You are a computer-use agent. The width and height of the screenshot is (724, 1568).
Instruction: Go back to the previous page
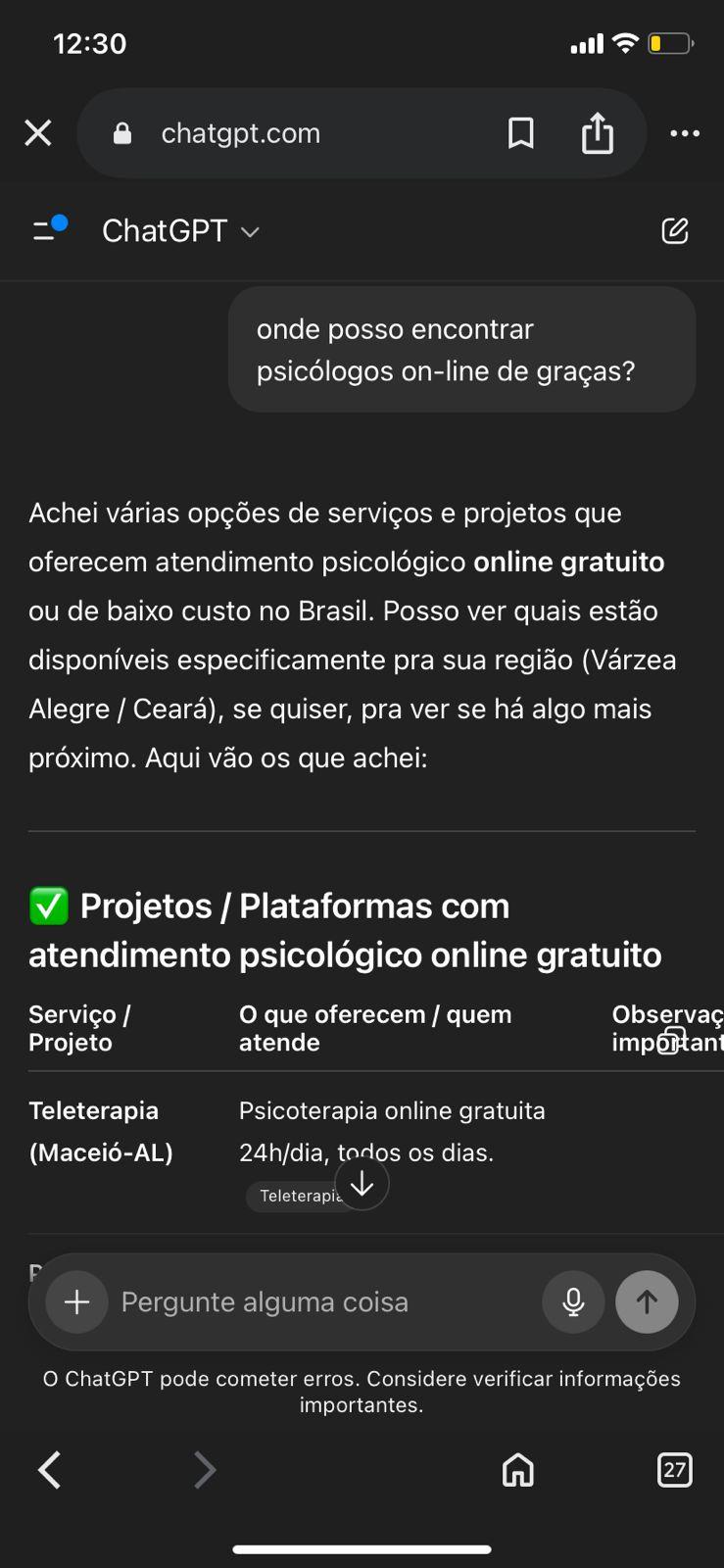pos(50,1470)
